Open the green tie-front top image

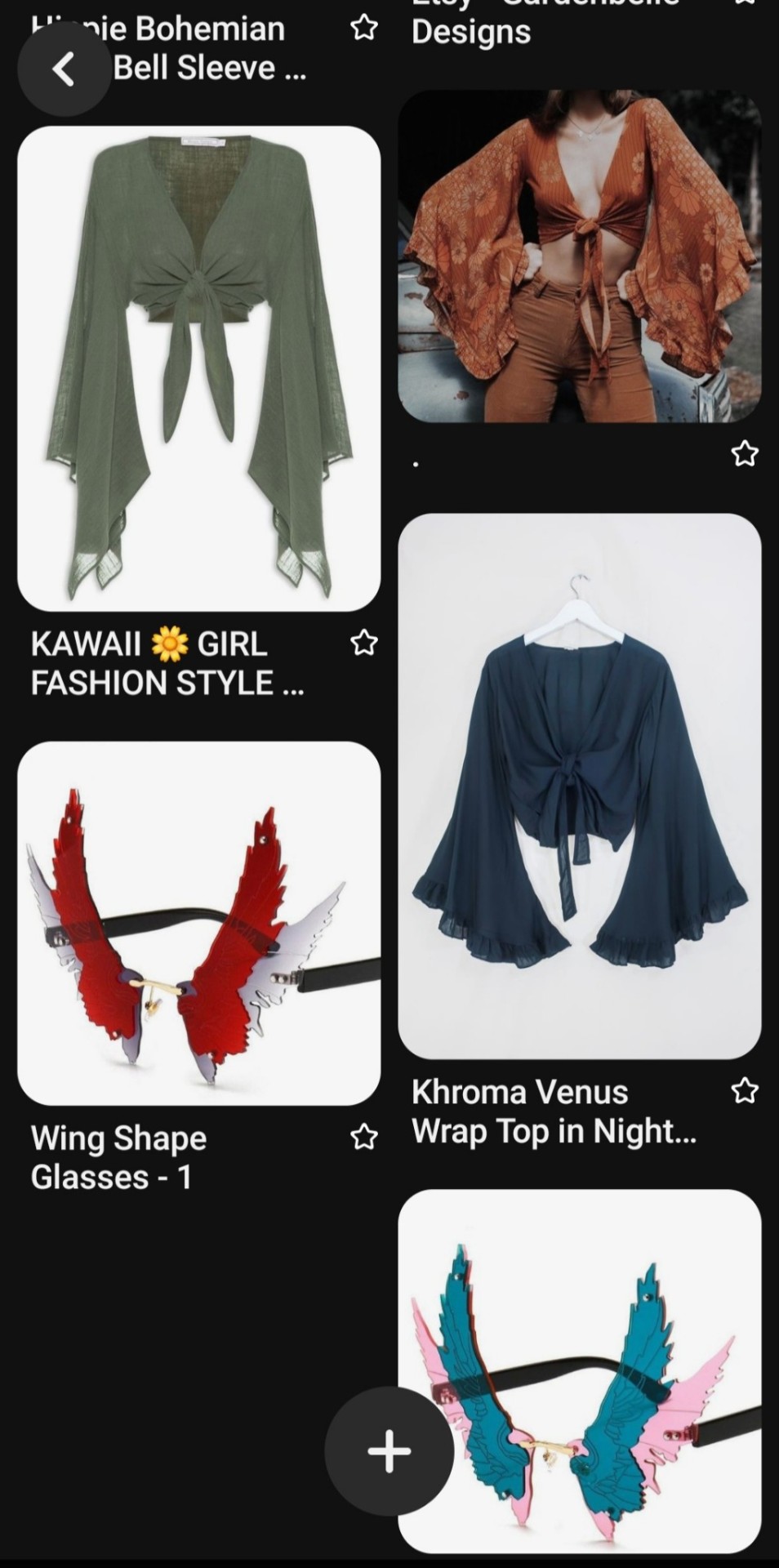coord(198,368)
